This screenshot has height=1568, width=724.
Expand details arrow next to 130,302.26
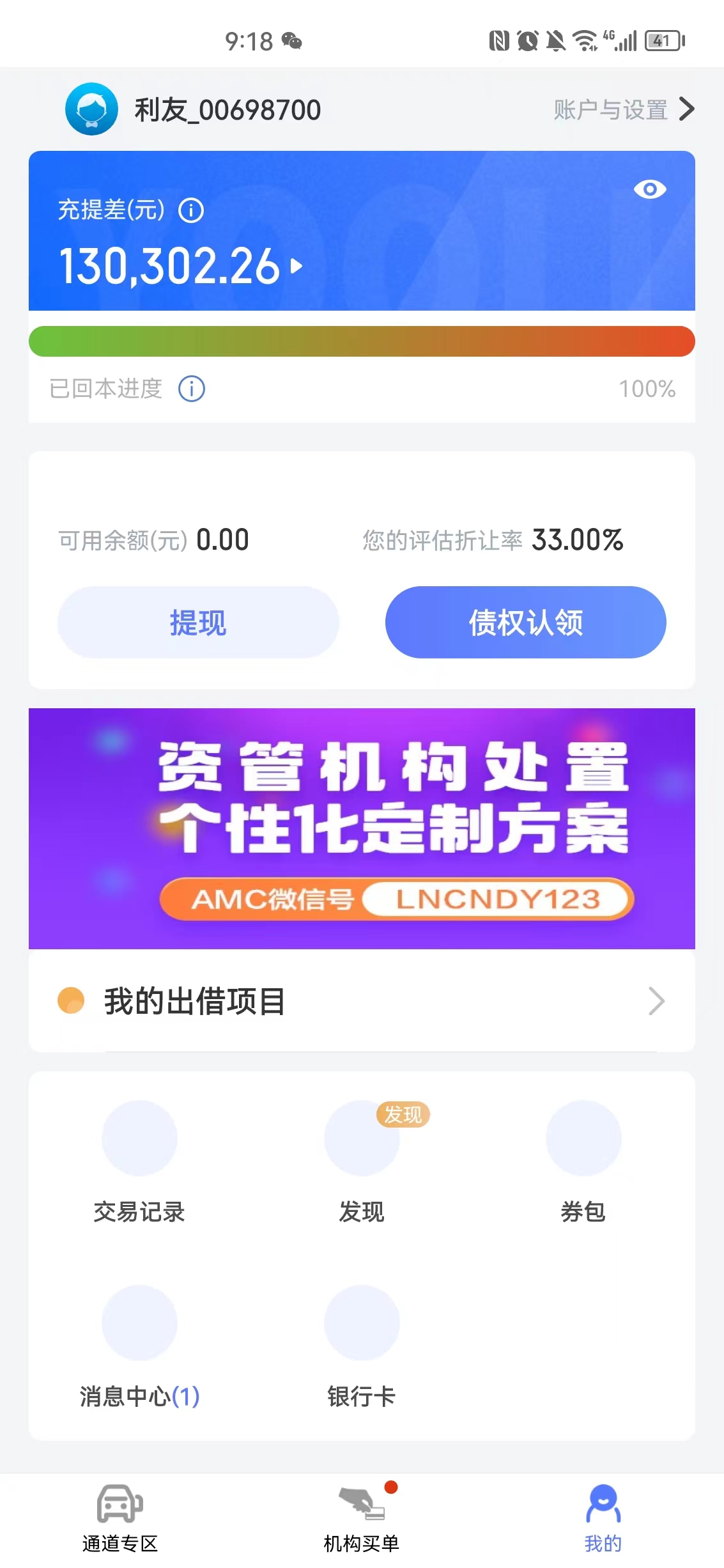point(296,266)
